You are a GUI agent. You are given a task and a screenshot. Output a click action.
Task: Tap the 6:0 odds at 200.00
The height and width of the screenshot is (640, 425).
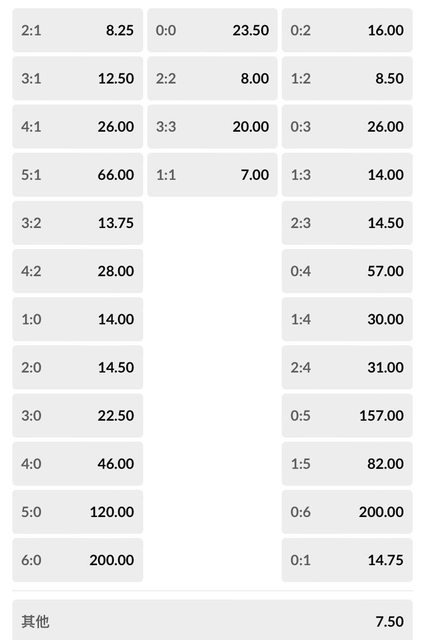point(78,560)
